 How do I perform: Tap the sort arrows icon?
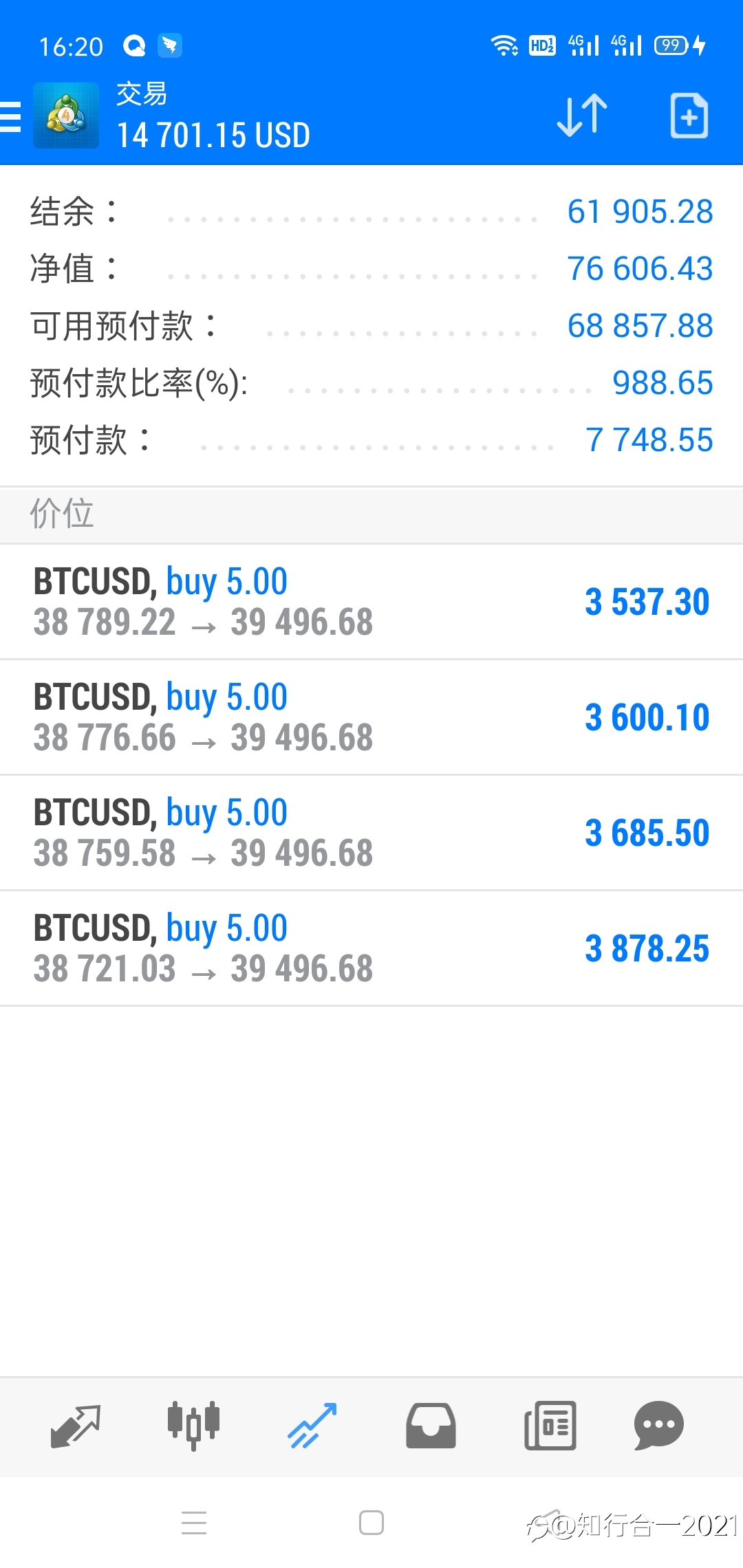coord(582,115)
